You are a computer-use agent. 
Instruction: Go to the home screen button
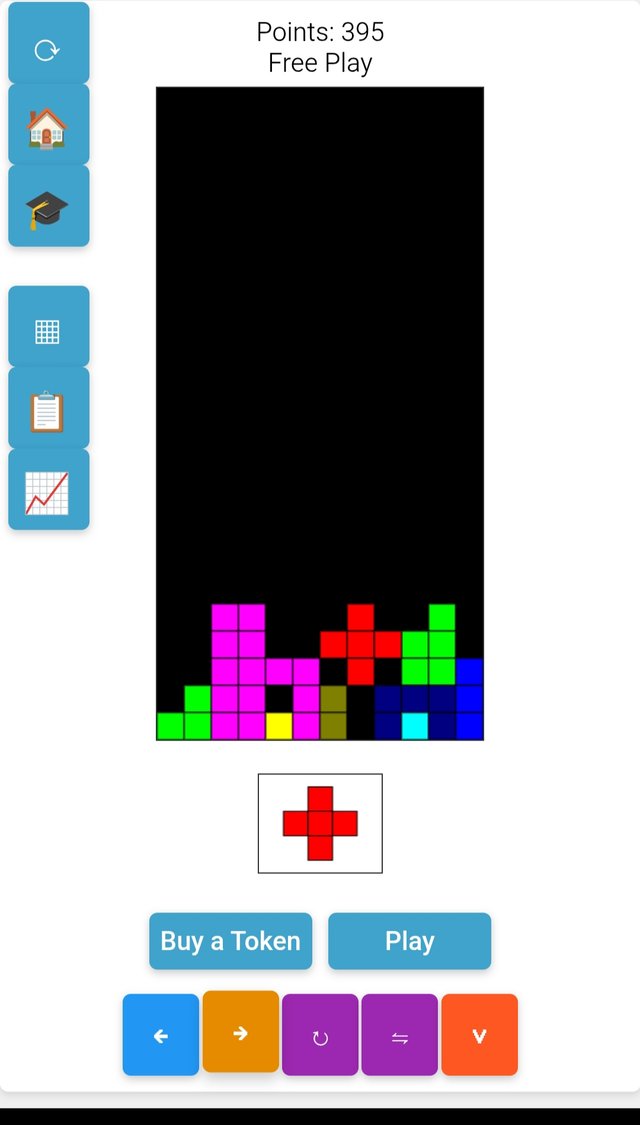(x=48, y=125)
